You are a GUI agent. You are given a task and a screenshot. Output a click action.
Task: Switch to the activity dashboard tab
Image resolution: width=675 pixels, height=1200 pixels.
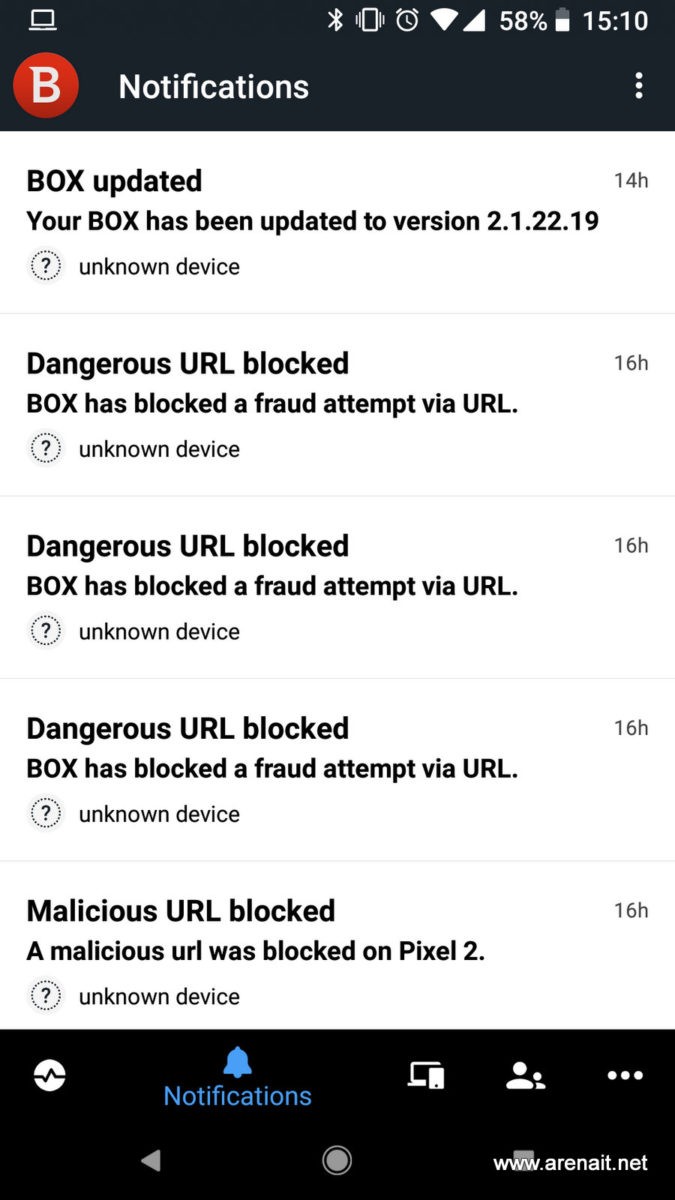[50, 1076]
